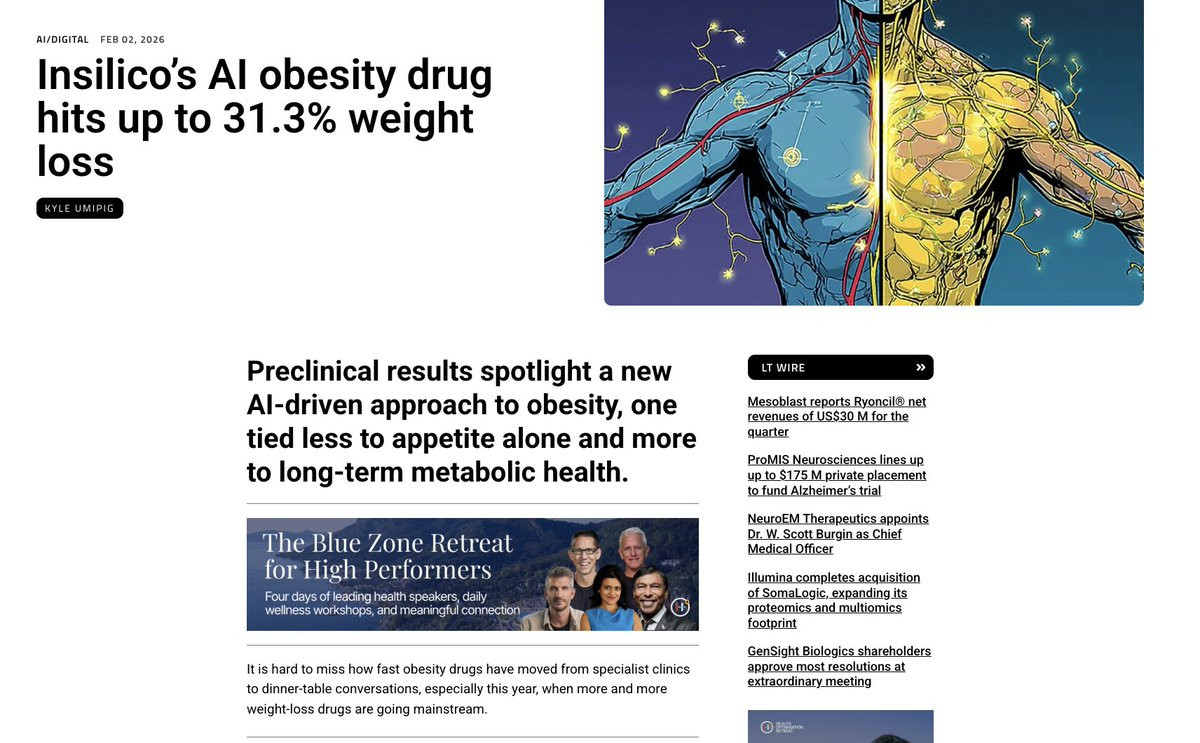The width and height of the screenshot is (1200, 743).
Task: Open ProMIS Neurosciences private placement story
Action: pos(837,475)
